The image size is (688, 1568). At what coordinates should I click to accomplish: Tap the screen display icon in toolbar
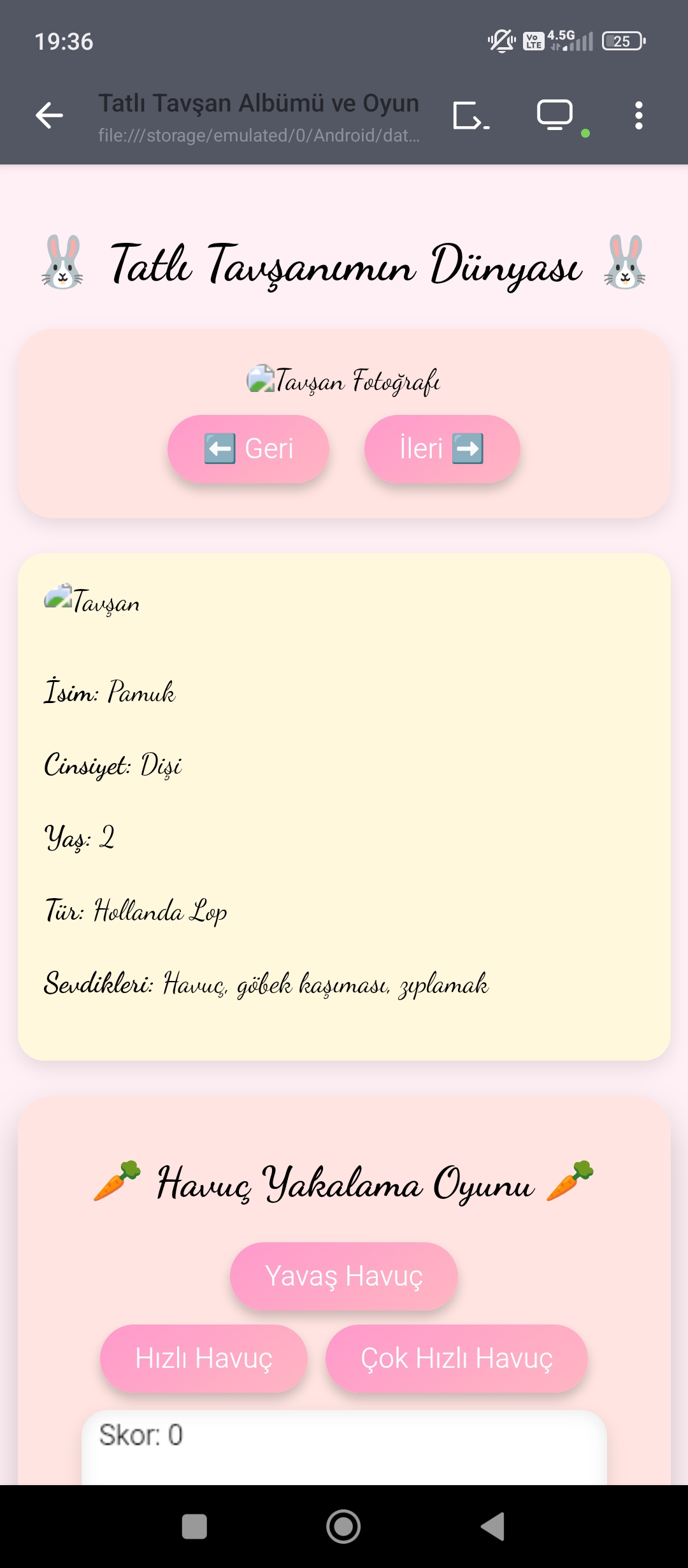[x=555, y=115]
